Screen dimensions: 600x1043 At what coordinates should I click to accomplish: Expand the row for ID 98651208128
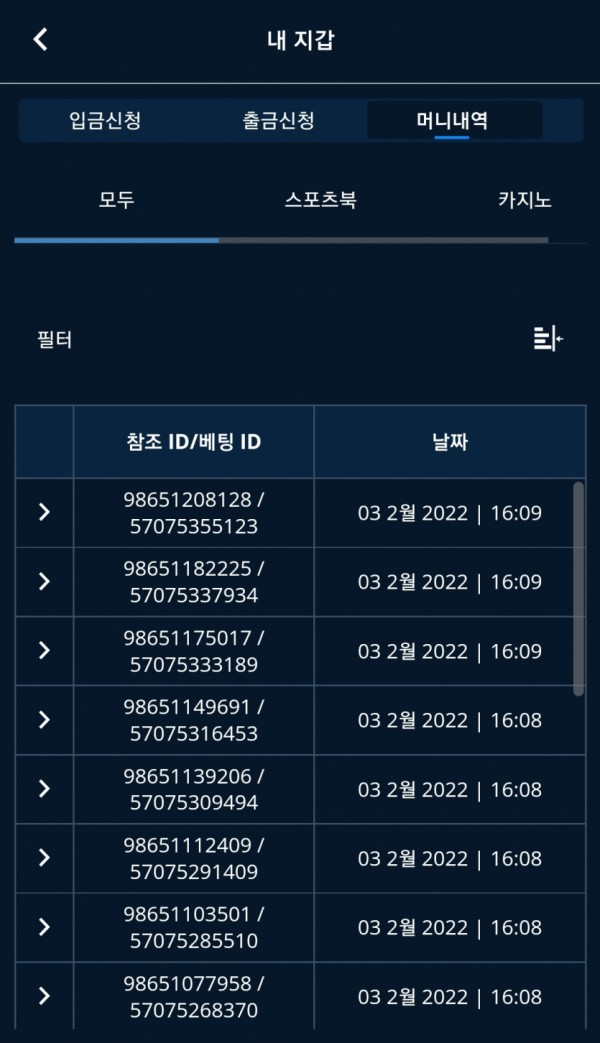[44, 512]
